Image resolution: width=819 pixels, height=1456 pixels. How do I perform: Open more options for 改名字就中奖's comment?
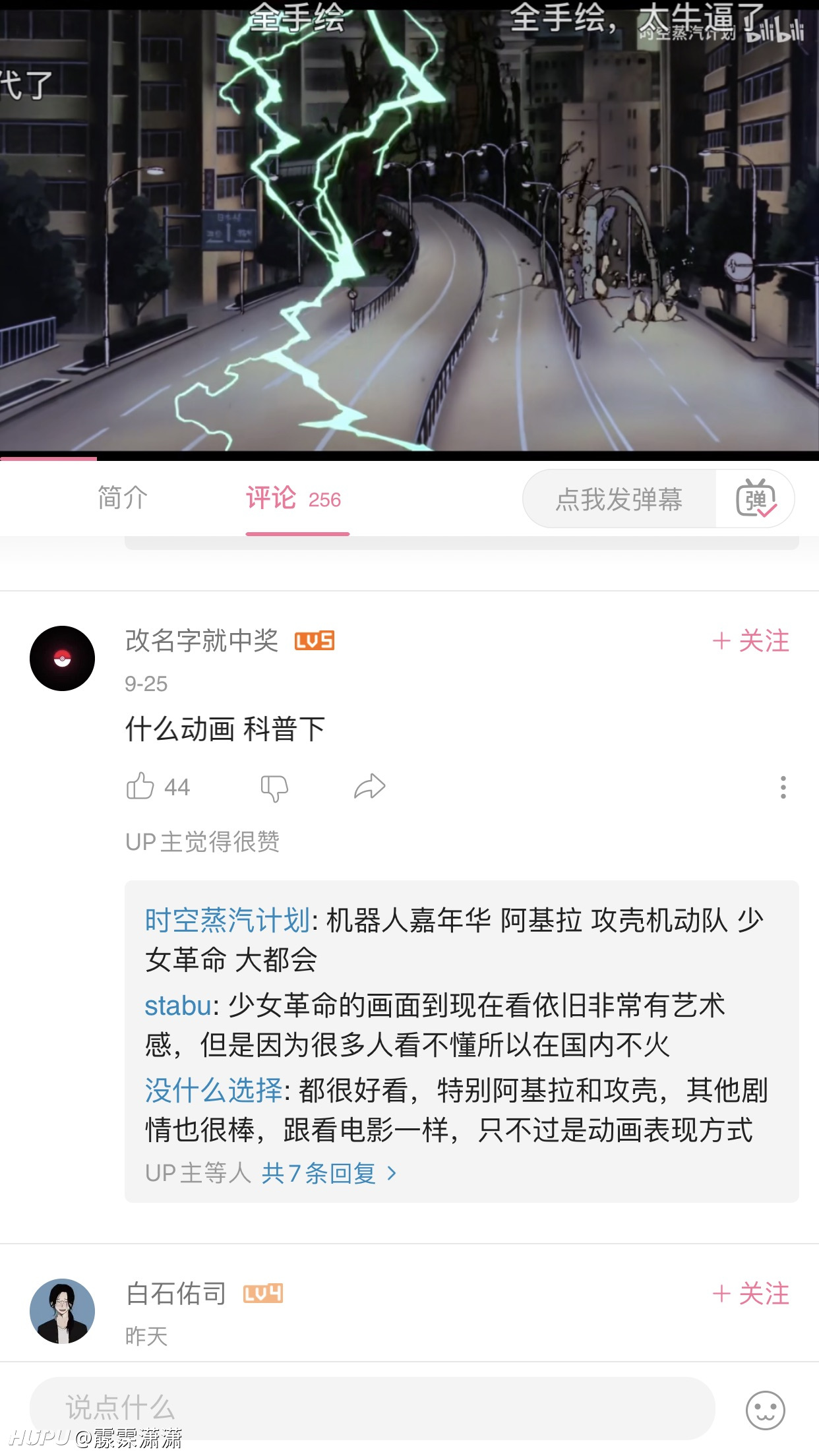(x=783, y=787)
